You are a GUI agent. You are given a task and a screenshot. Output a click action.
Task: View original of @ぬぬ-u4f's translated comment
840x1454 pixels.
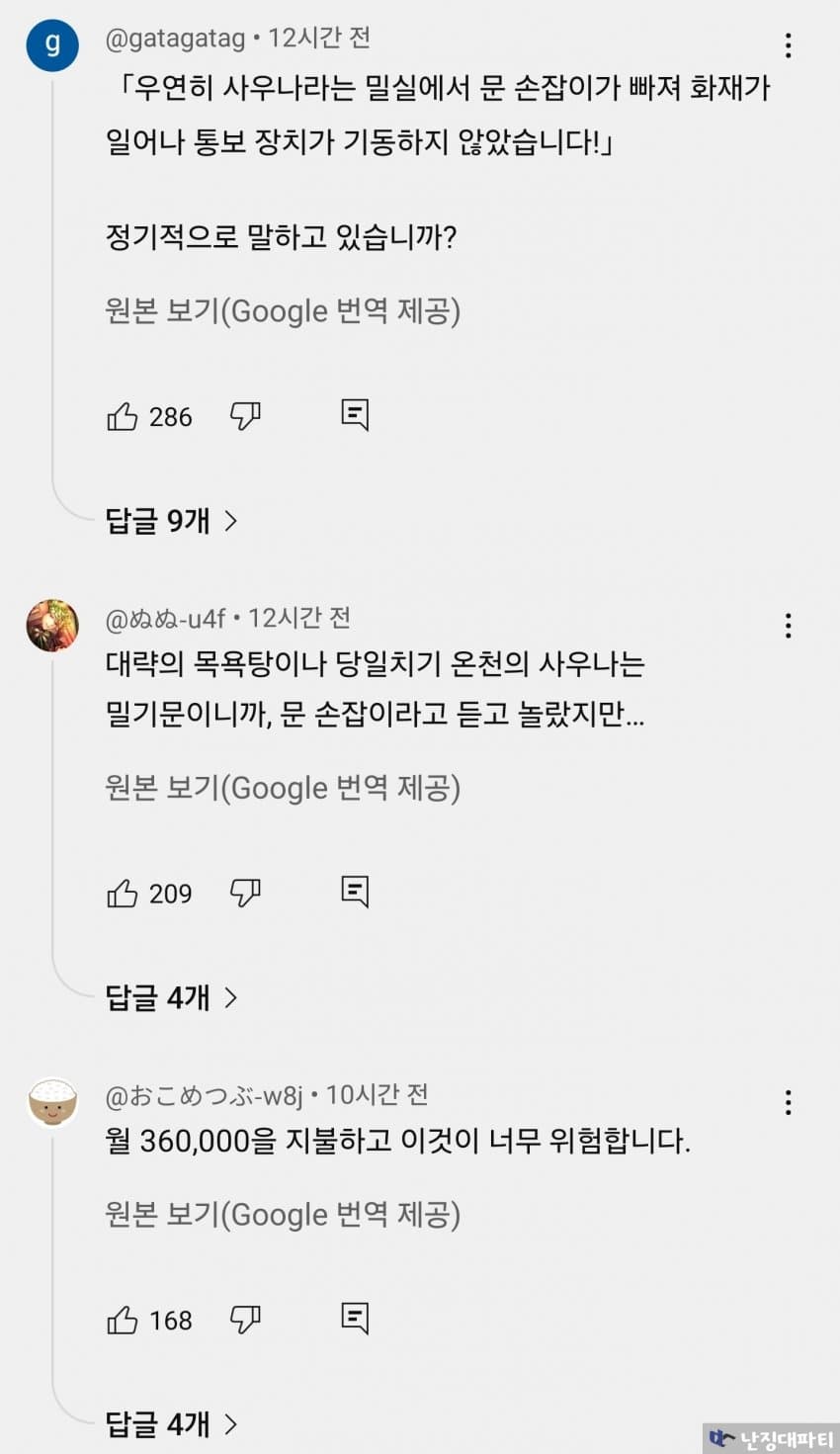[x=283, y=788]
